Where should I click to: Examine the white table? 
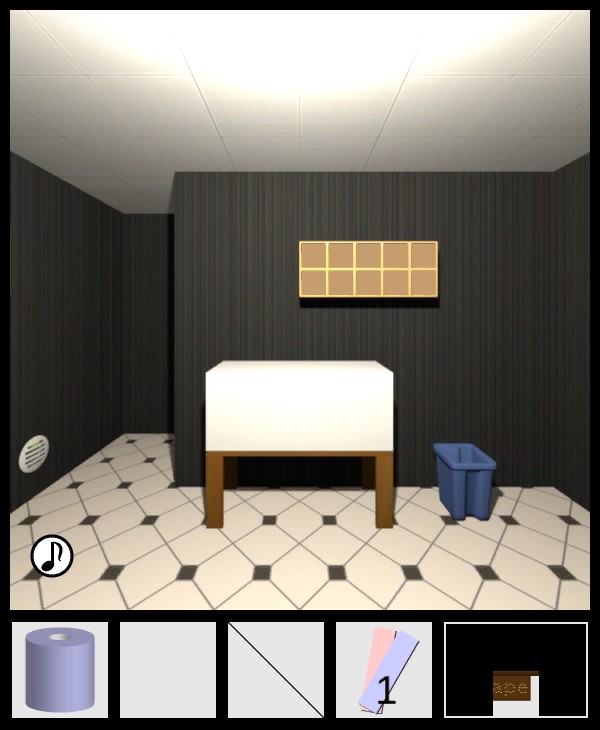point(299,410)
